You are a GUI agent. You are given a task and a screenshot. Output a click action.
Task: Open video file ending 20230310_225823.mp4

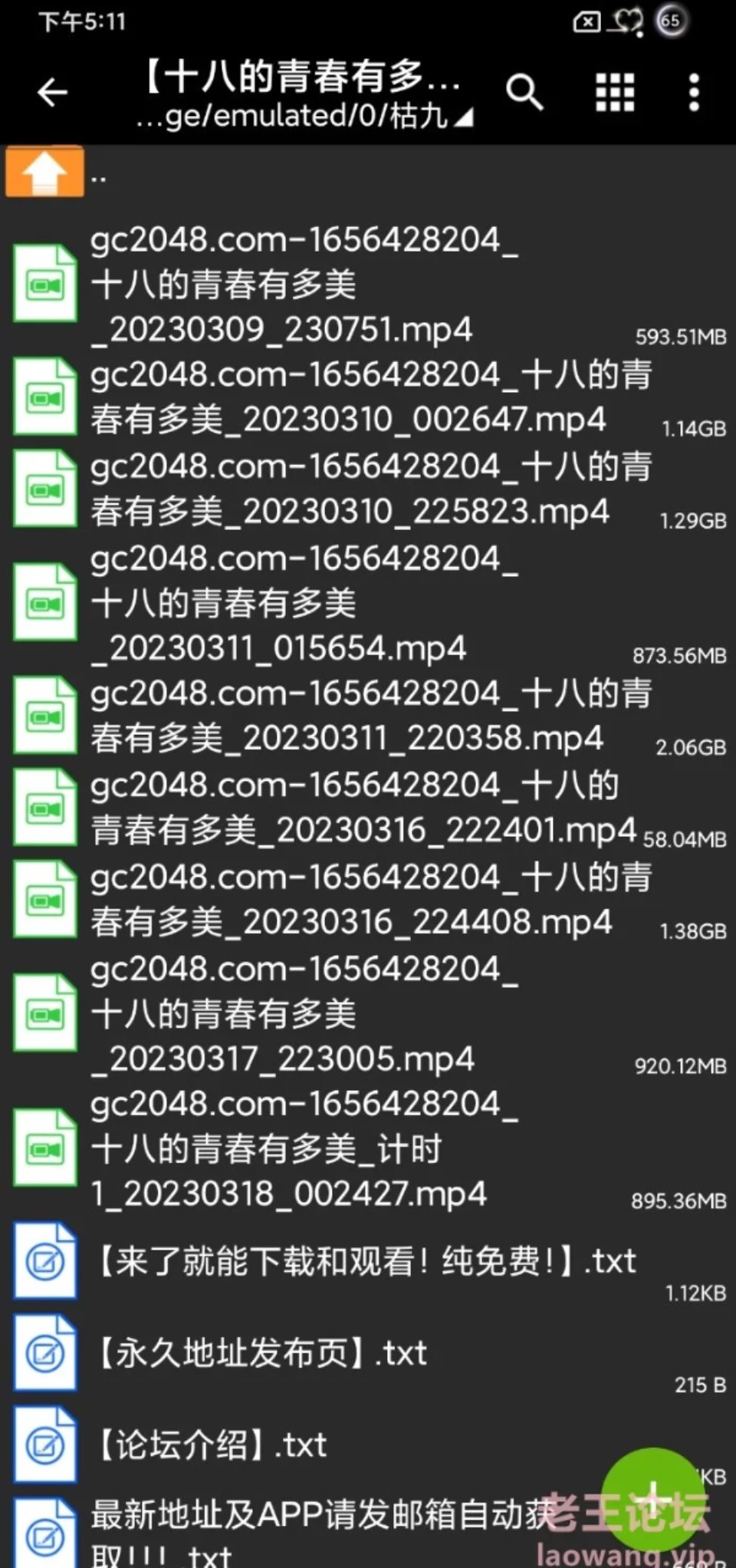tap(345, 489)
